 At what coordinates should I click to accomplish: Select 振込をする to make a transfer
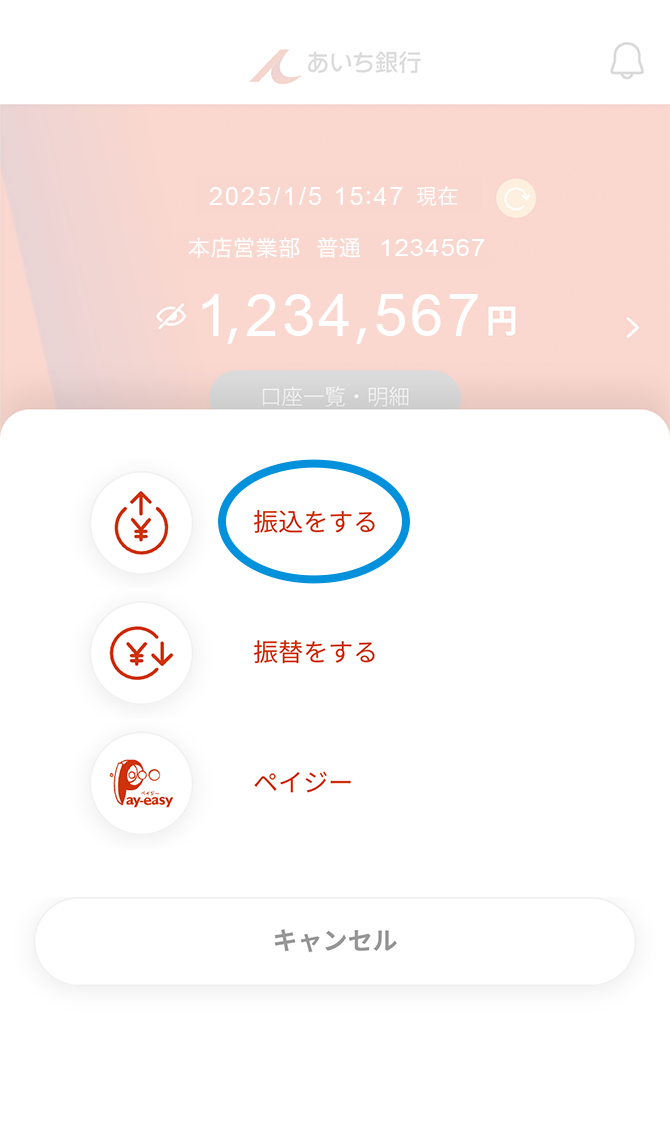(315, 522)
